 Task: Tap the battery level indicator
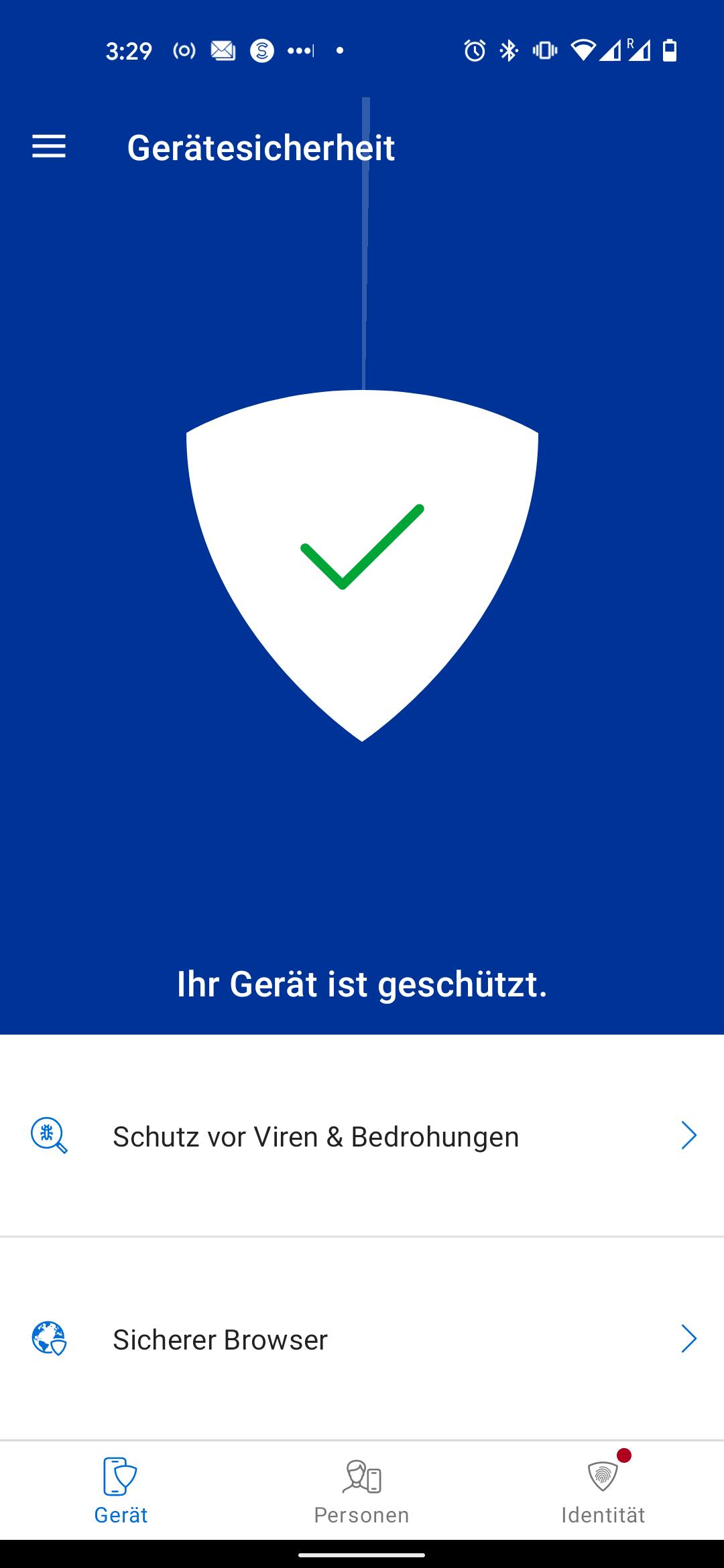[x=668, y=49]
